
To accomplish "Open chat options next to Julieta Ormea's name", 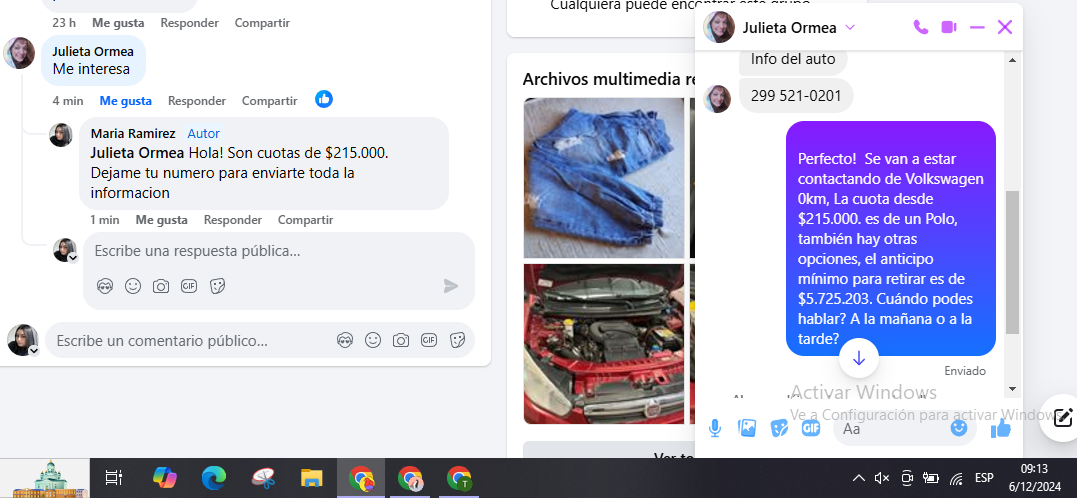I will click(850, 27).
